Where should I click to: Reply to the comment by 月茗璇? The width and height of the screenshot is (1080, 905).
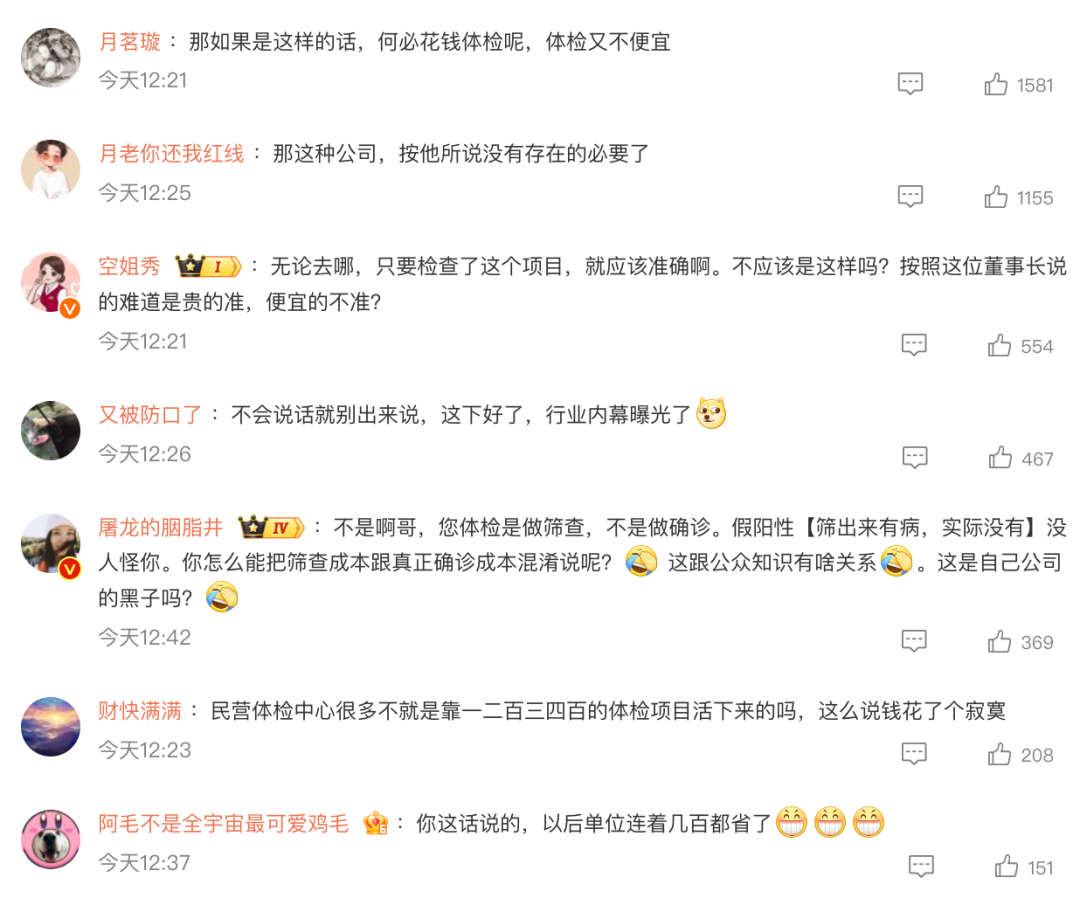(910, 85)
